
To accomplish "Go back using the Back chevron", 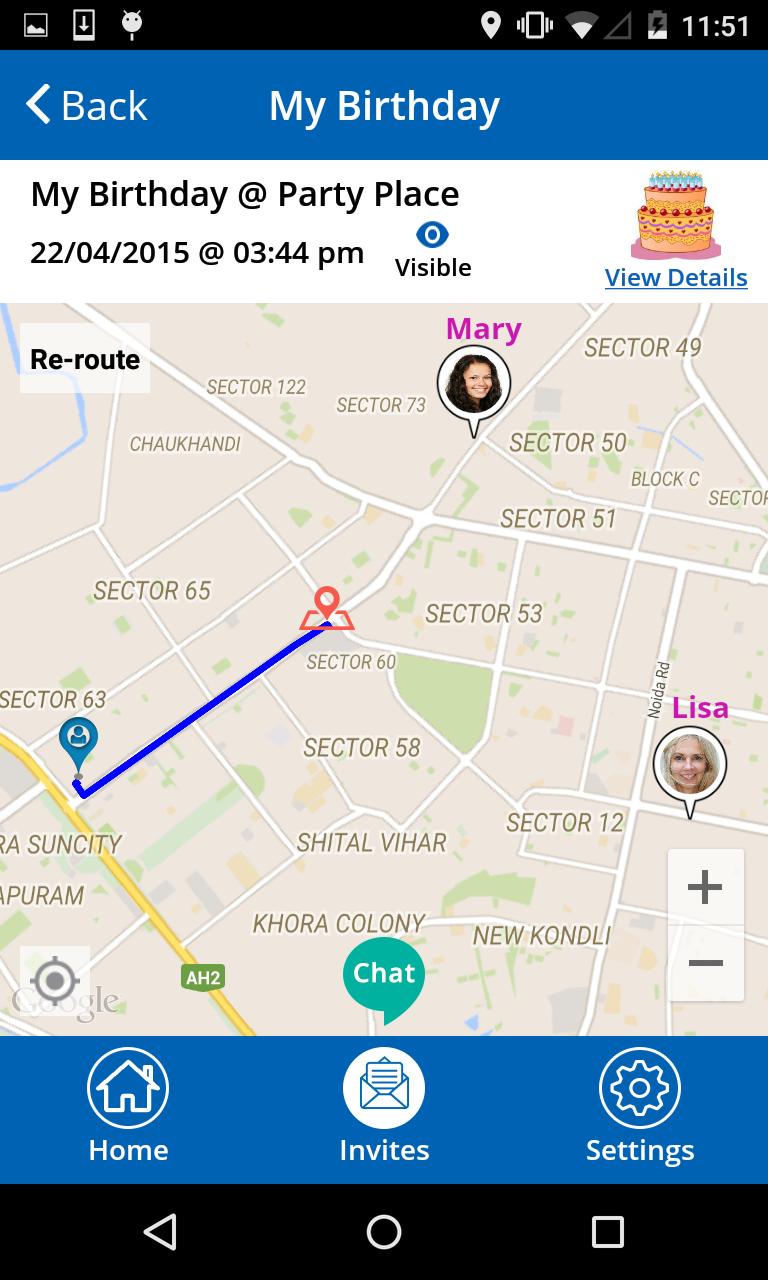I will pyautogui.click(x=36, y=104).
